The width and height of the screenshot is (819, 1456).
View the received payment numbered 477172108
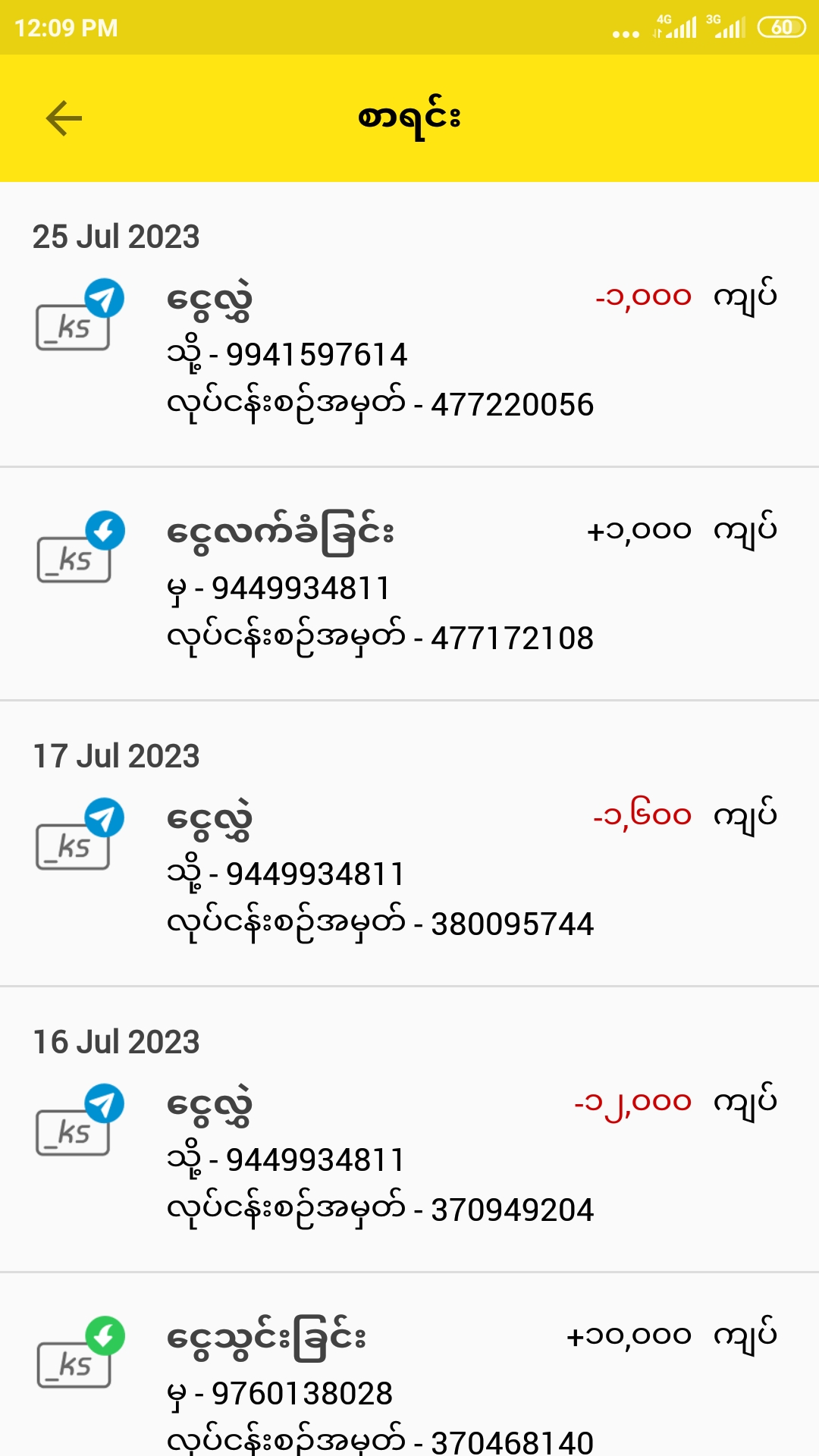(x=409, y=585)
